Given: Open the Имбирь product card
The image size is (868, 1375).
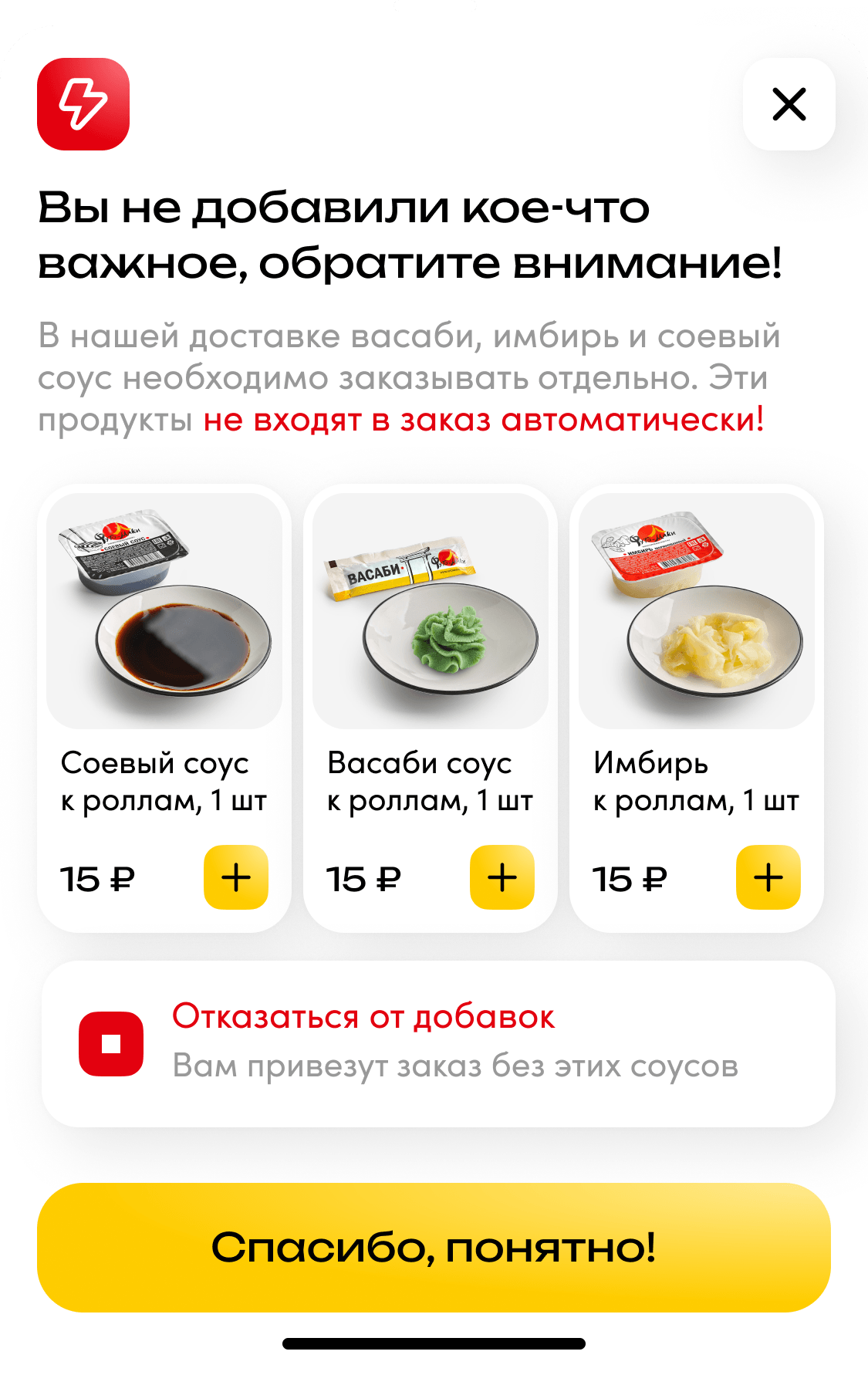Looking at the screenshot, I should click(697, 611).
